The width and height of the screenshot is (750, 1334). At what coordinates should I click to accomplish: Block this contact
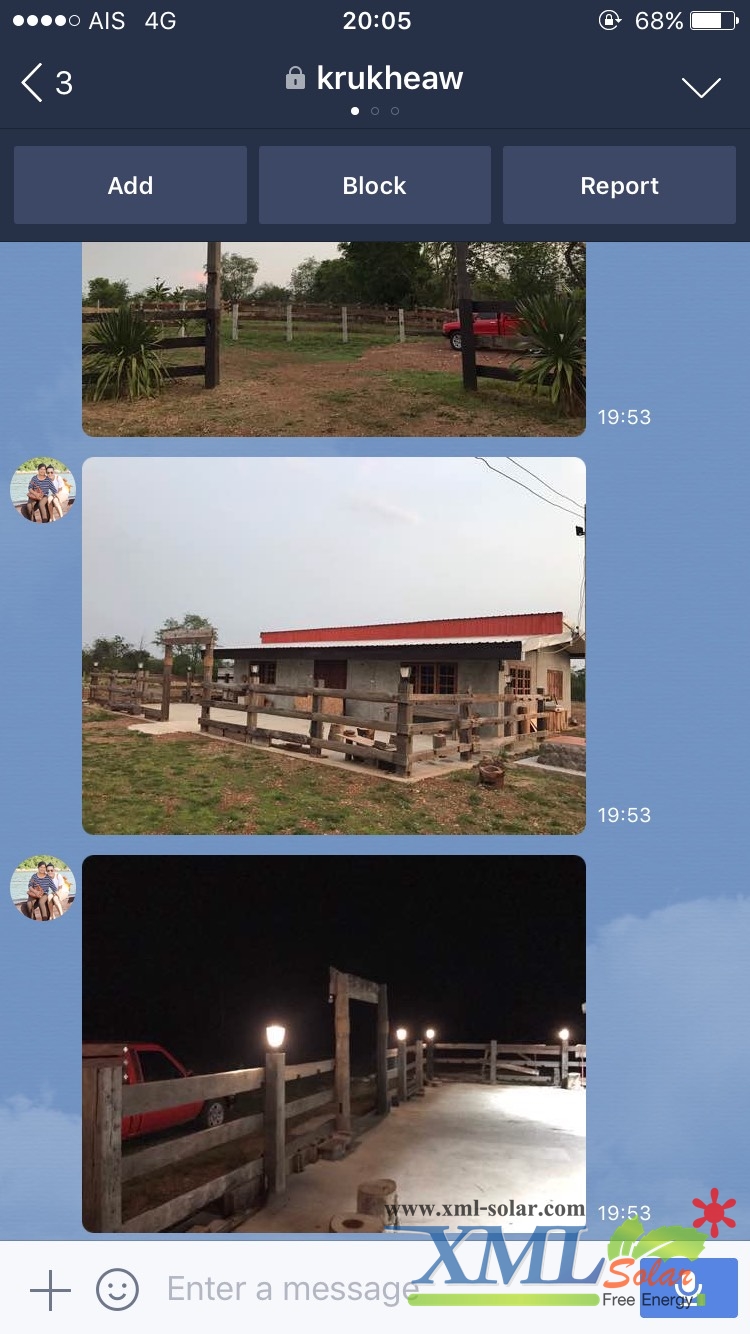374,186
